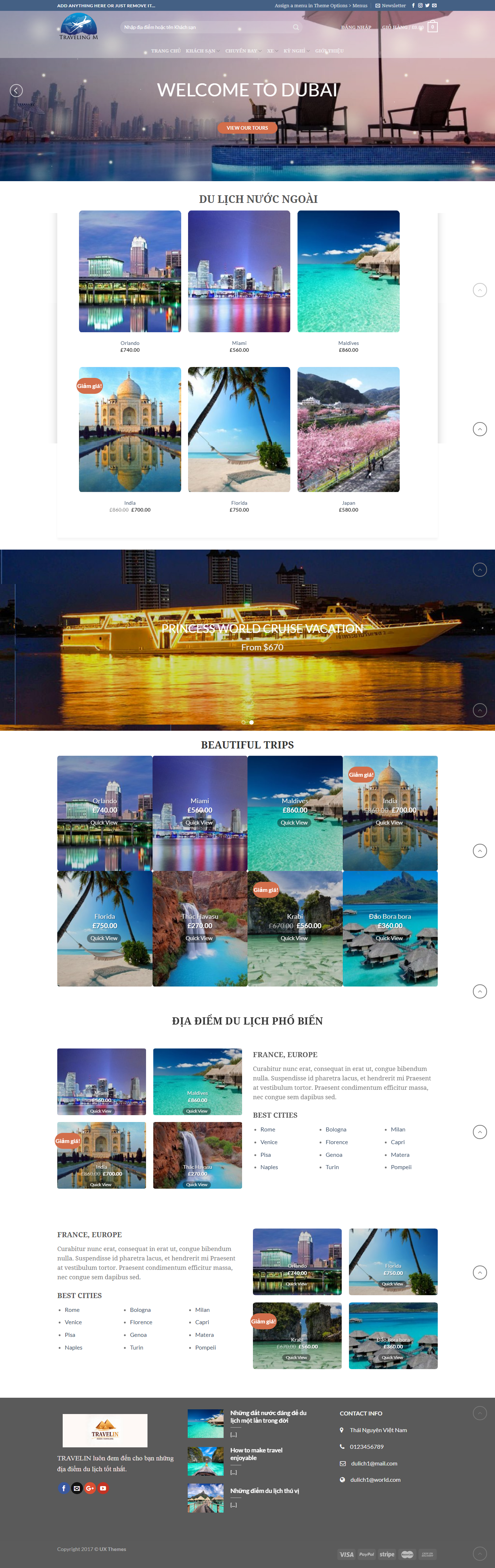This screenshot has height=1568, width=495.
Task: Show previous hero slide arrow
Action: (x=16, y=91)
